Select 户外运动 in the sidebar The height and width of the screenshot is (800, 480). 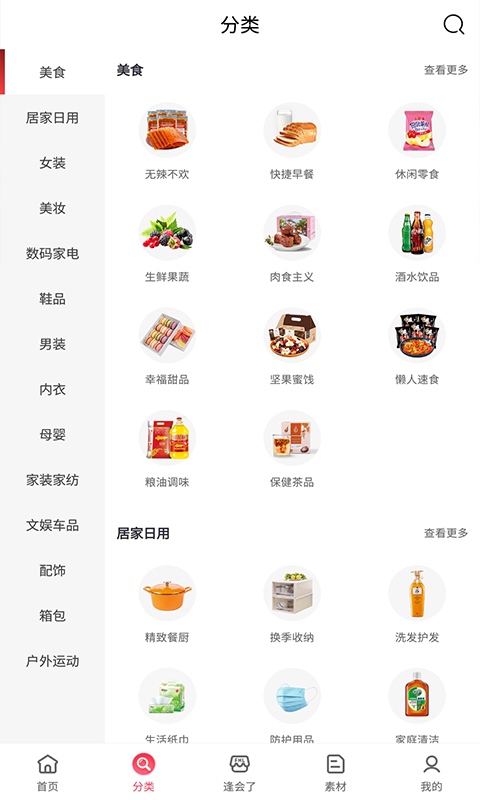tap(53, 661)
